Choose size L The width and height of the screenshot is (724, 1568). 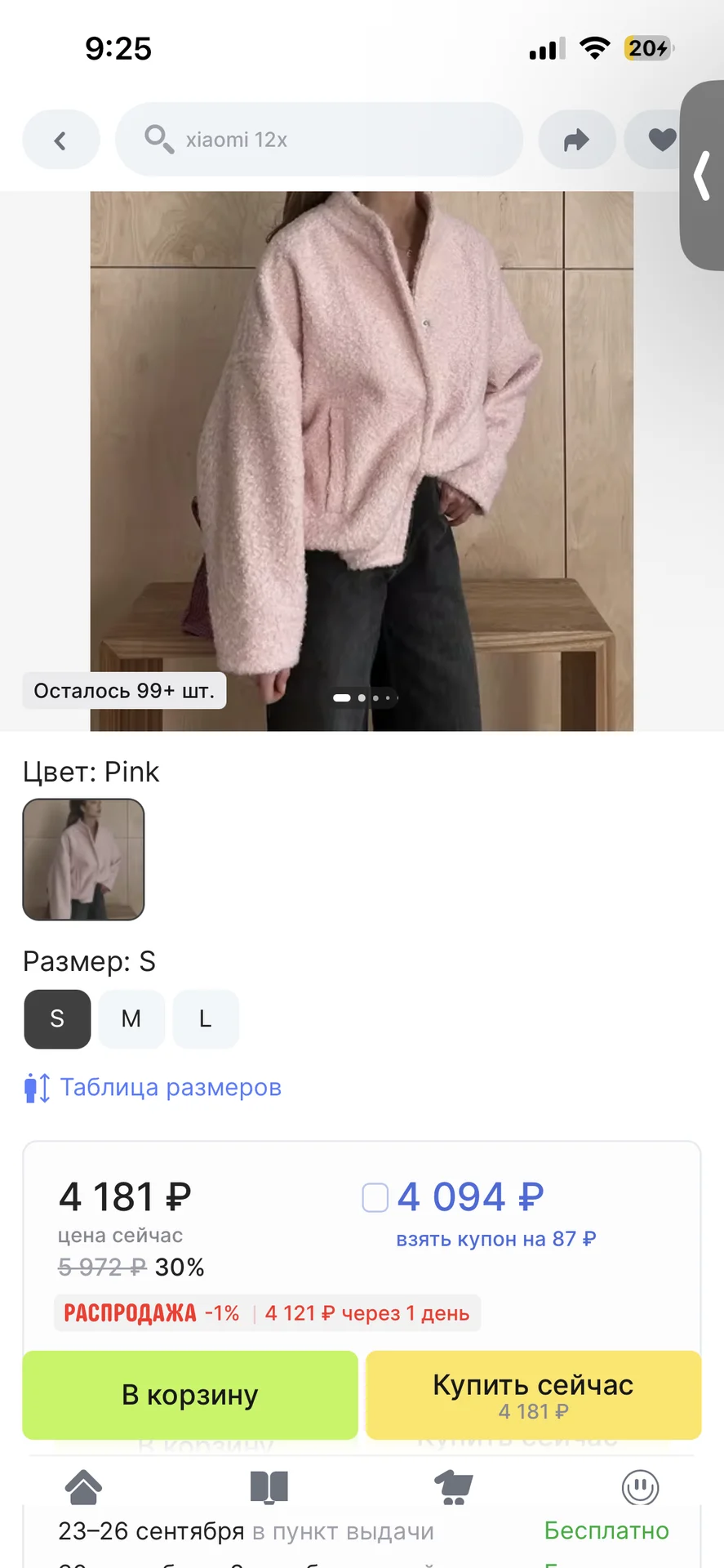point(206,1018)
